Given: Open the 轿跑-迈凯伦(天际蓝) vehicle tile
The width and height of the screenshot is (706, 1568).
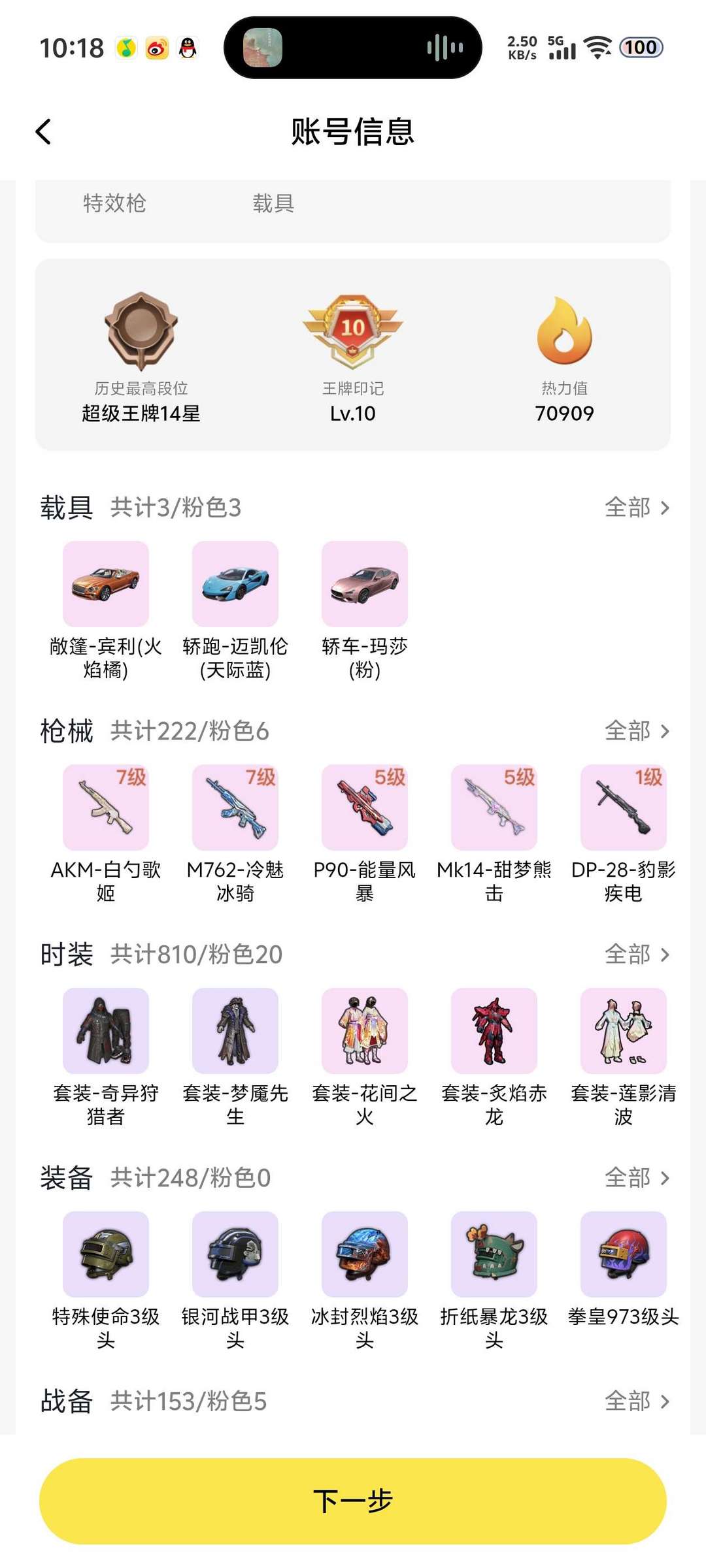Looking at the screenshot, I should tap(235, 584).
